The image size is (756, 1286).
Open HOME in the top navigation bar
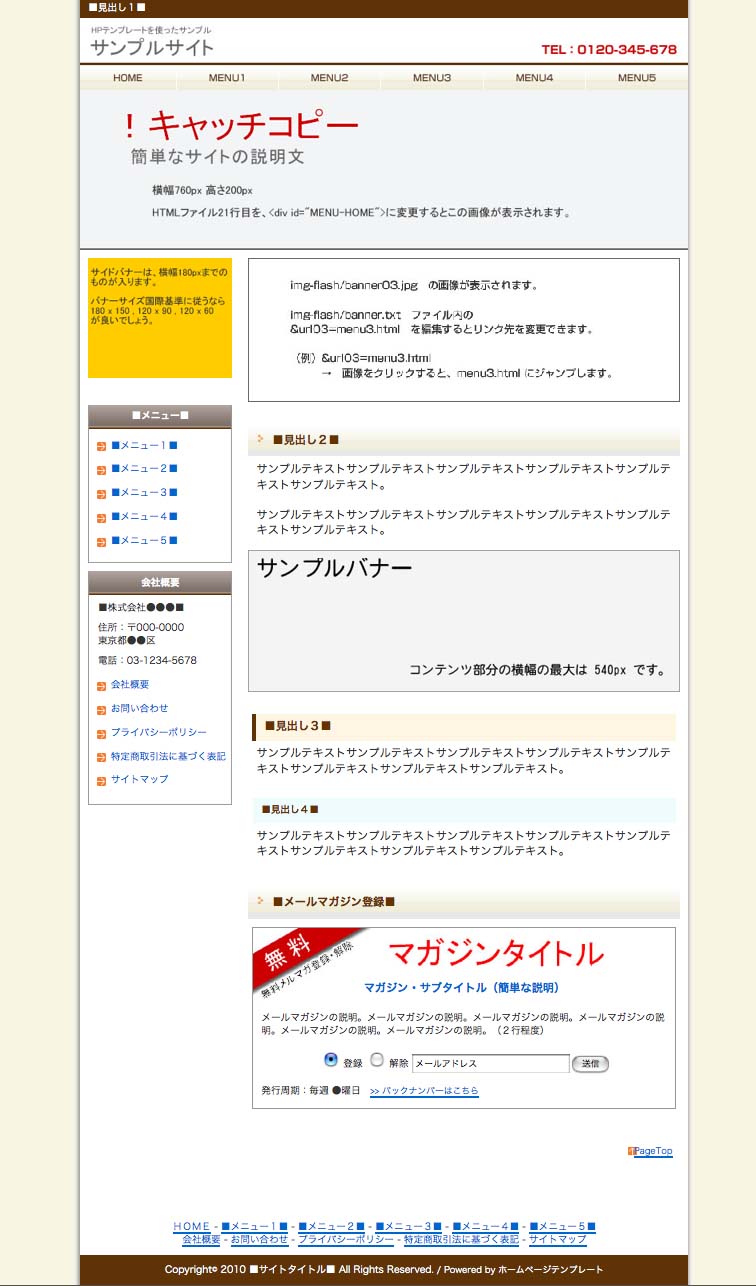point(128,78)
